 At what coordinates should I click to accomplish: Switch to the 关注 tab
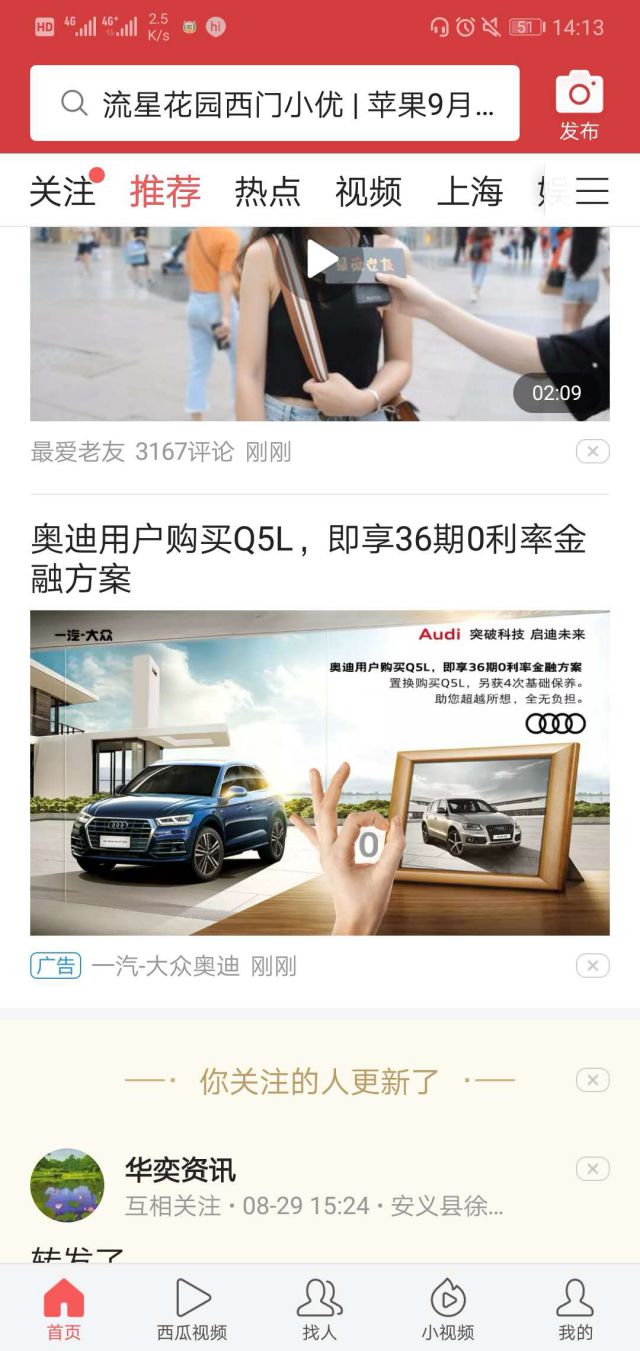(62, 191)
